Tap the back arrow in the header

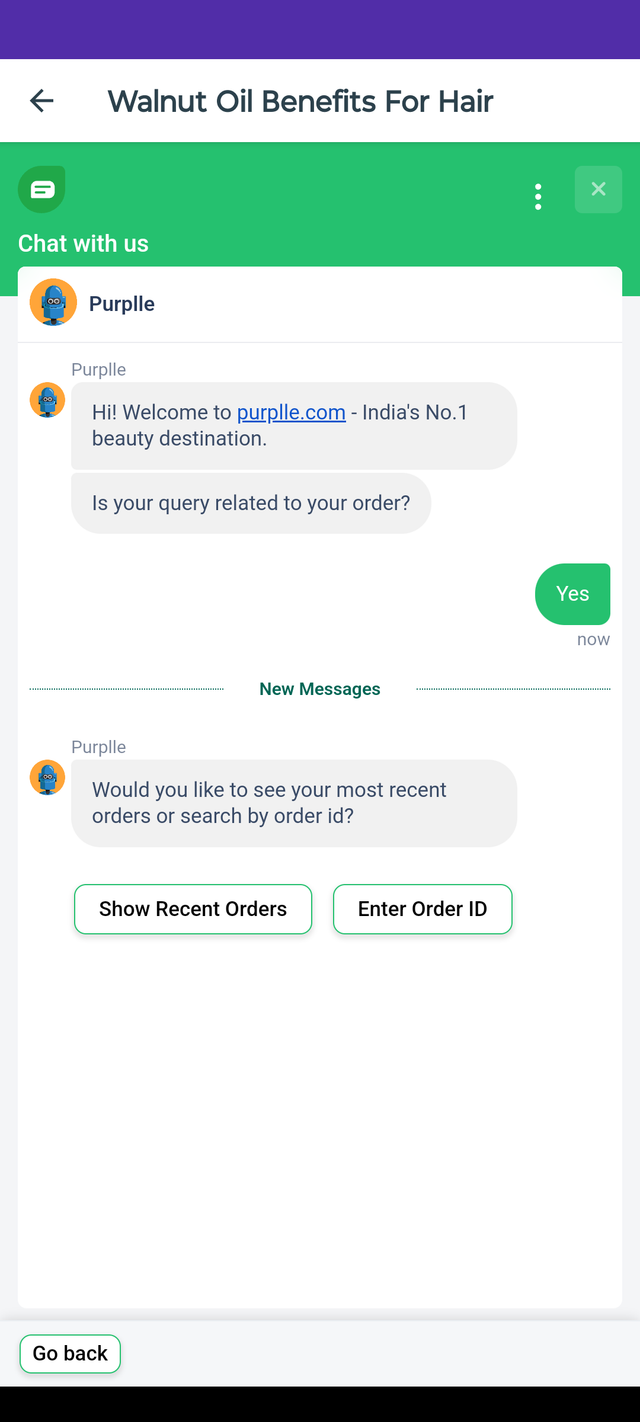click(x=41, y=100)
